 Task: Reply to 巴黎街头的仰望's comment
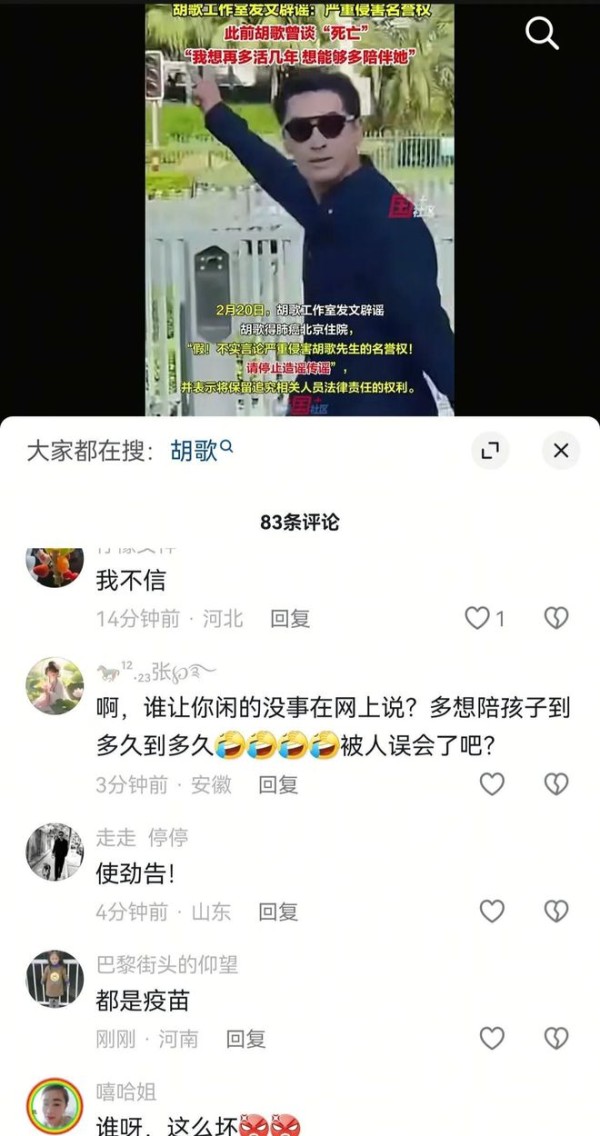coord(246,1039)
